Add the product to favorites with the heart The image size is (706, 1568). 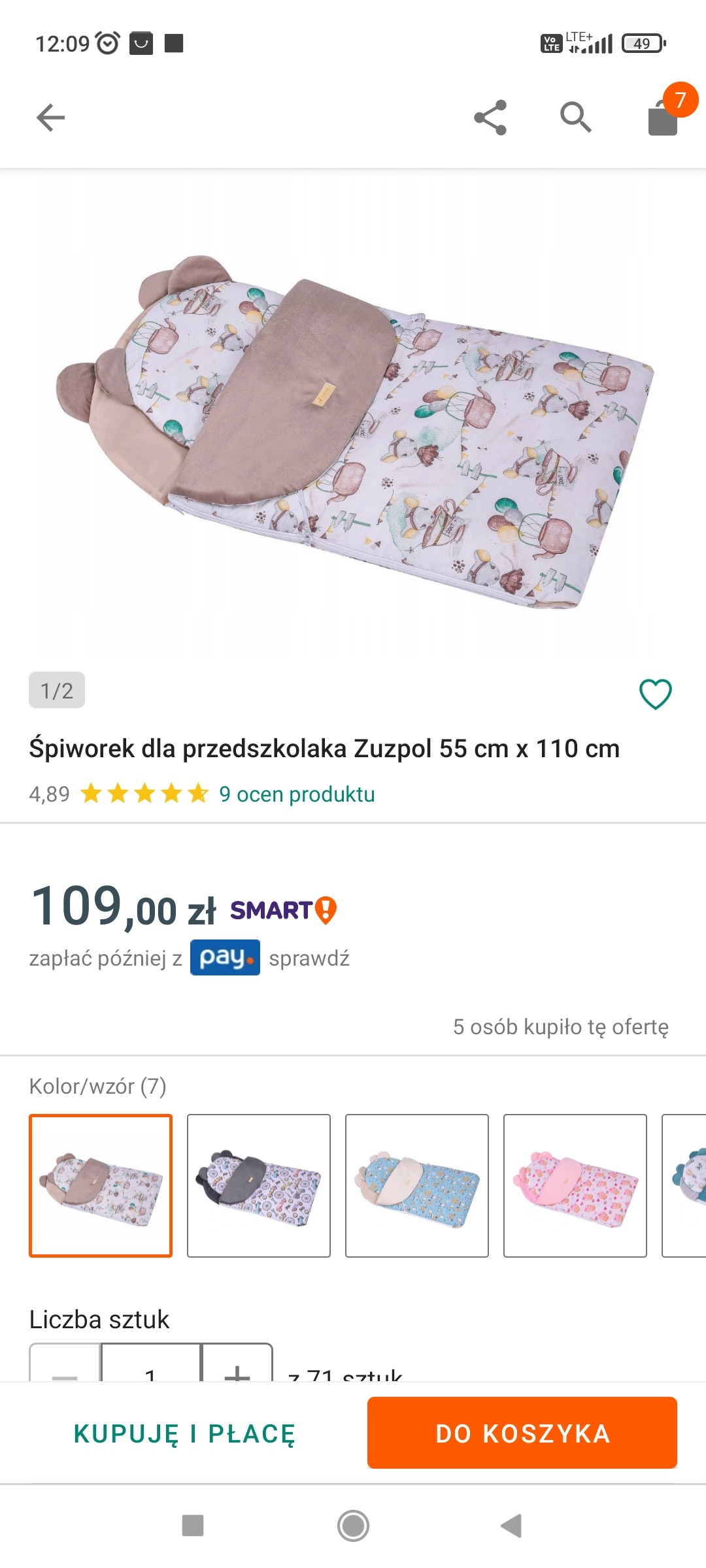point(655,693)
